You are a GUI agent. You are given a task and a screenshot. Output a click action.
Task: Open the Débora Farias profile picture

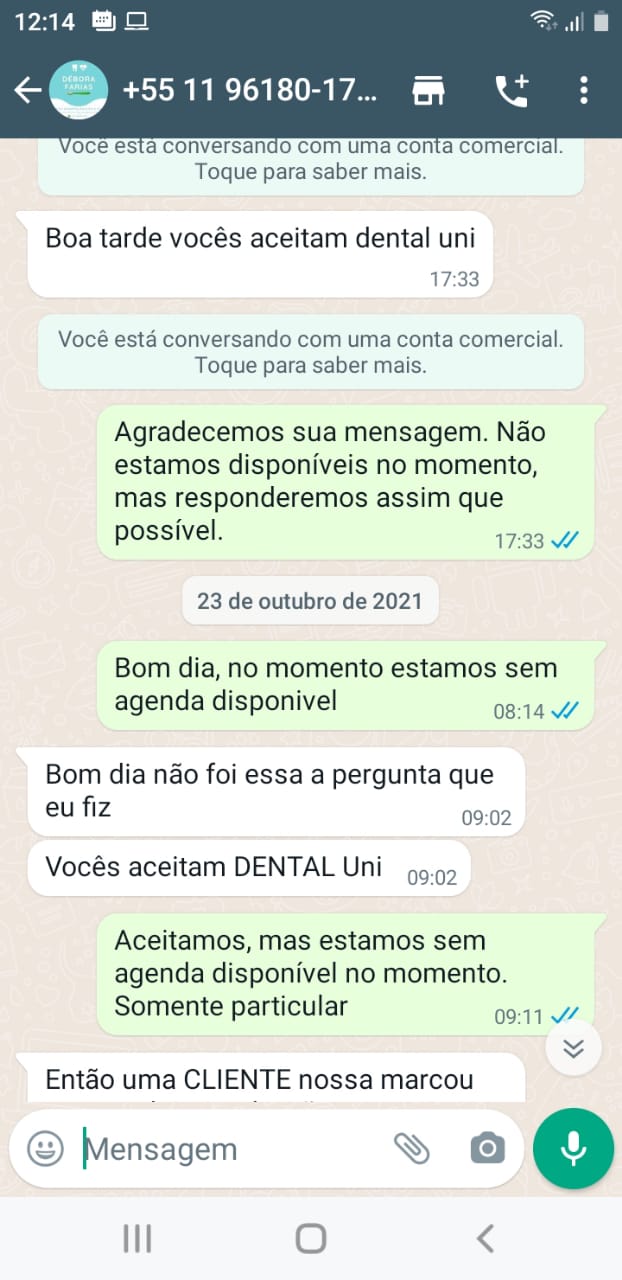(78, 91)
